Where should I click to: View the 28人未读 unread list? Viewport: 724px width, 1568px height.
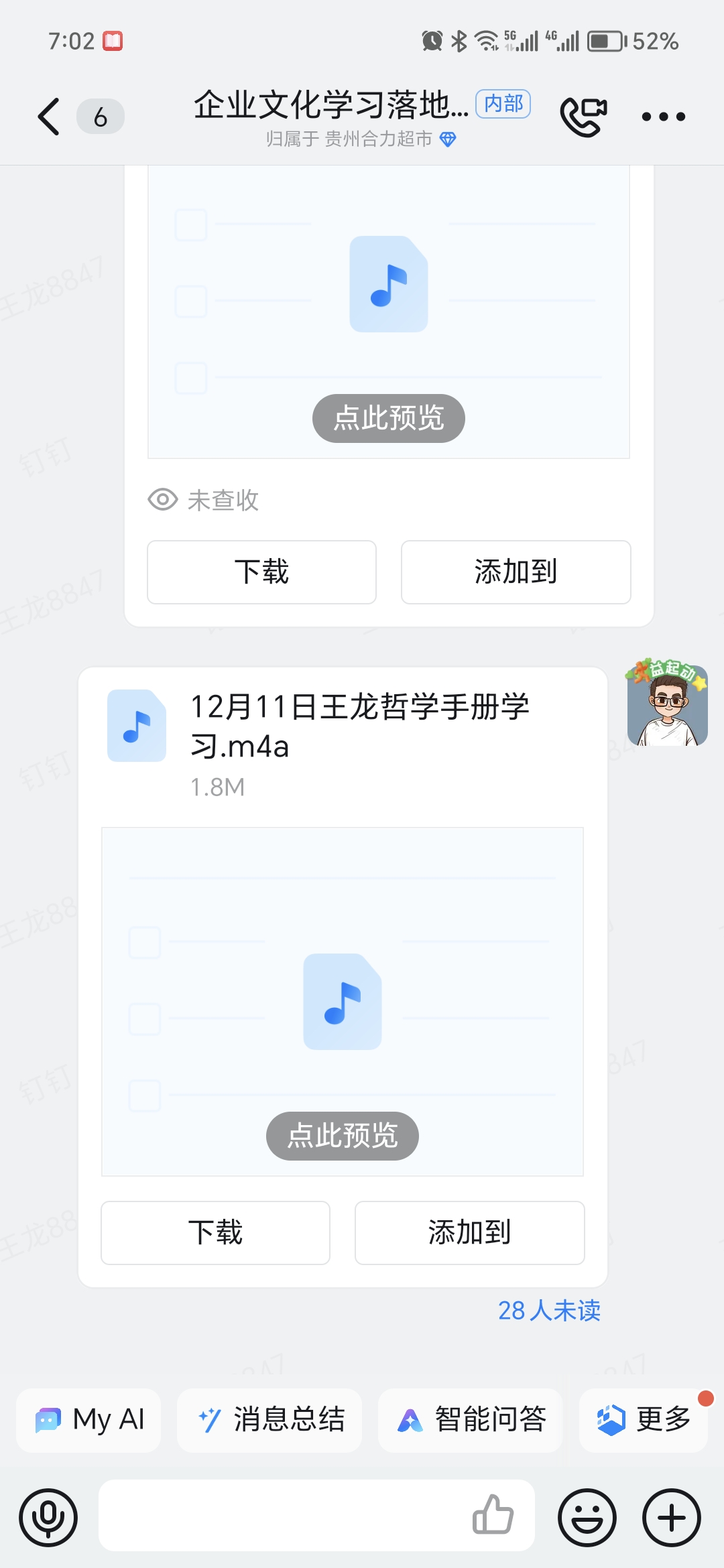(549, 1311)
